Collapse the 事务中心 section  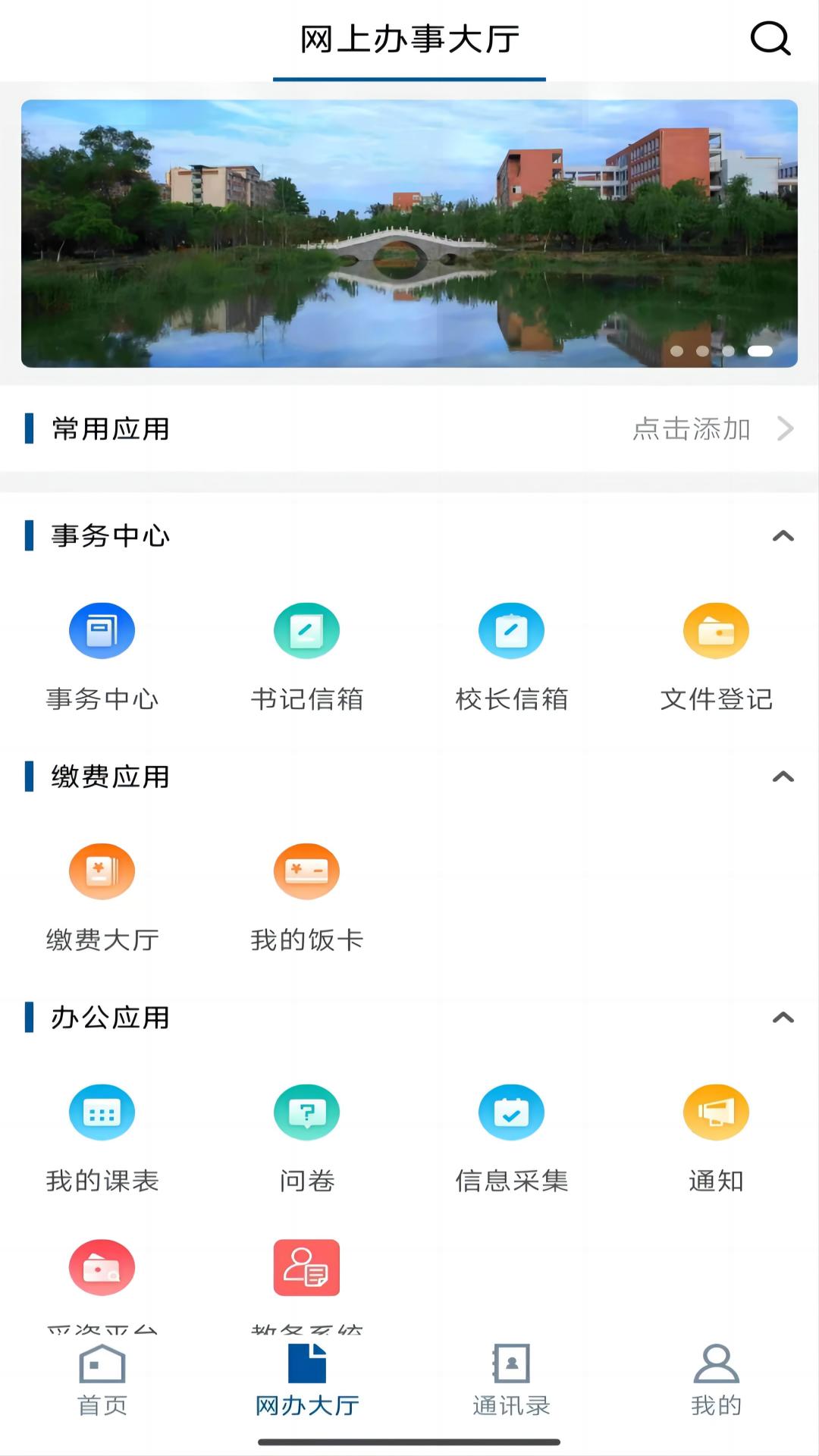(x=783, y=535)
